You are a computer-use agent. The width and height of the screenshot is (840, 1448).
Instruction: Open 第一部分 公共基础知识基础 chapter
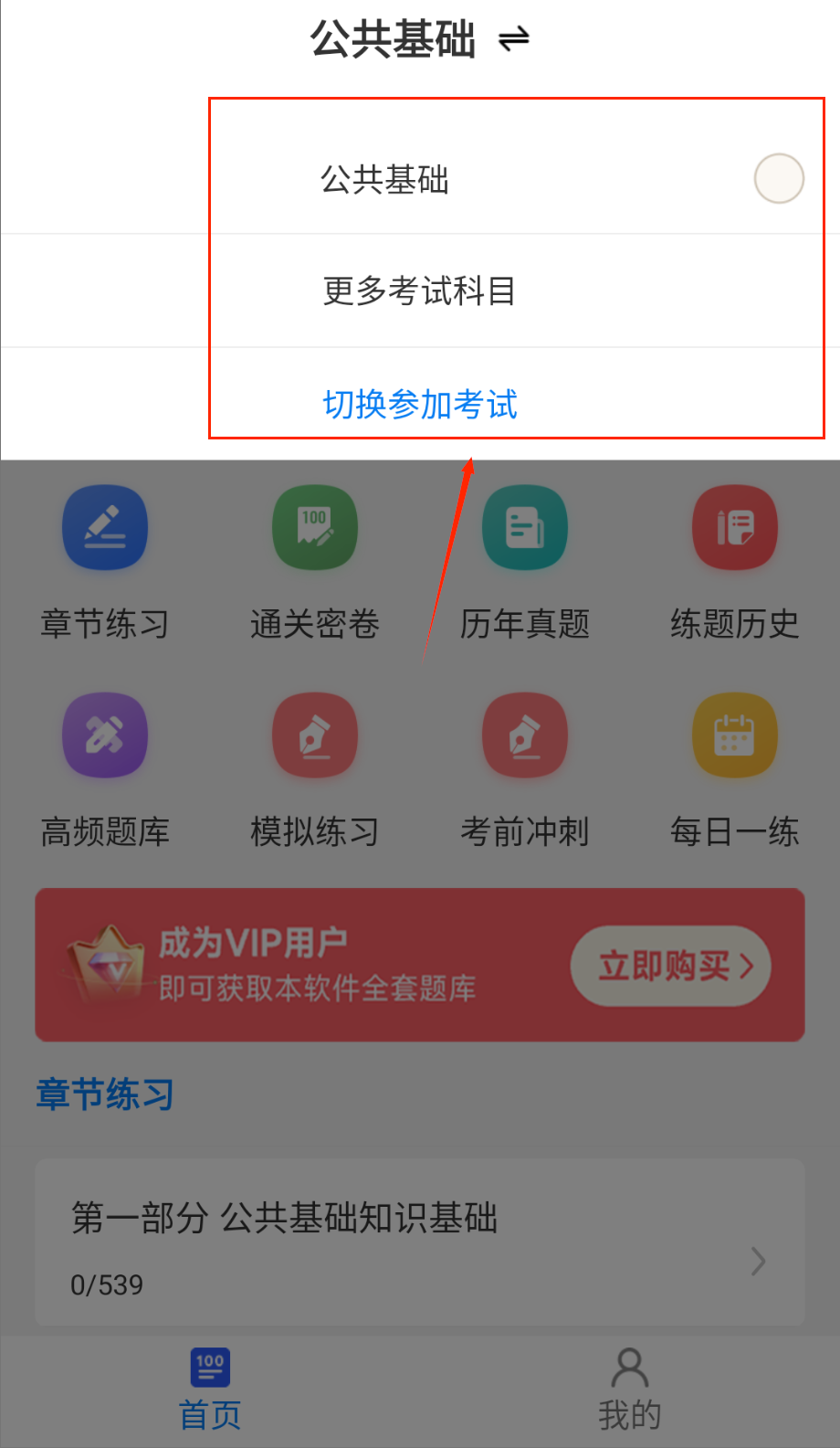click(x=420, y=1242)
